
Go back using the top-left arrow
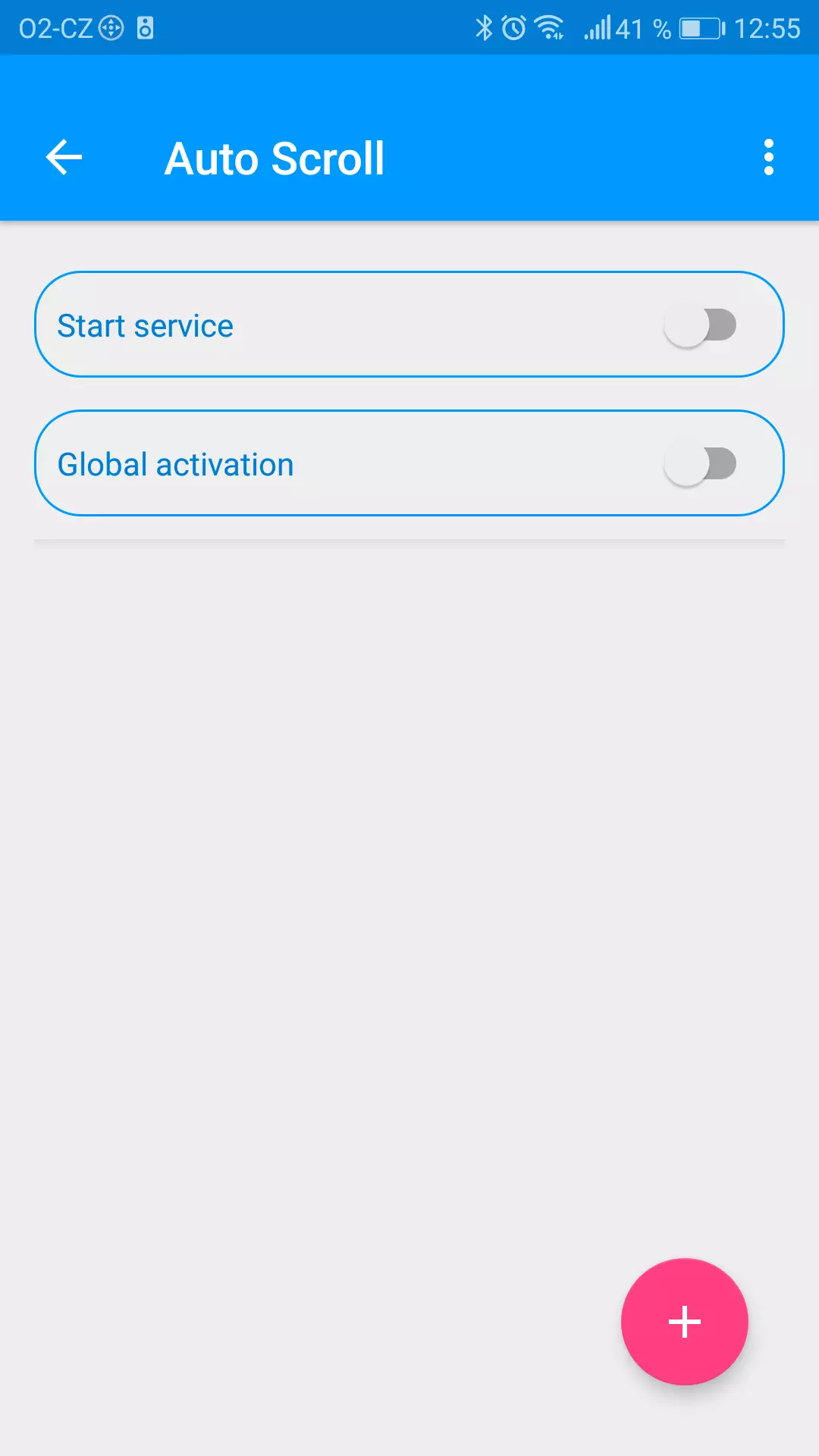pyautogui.click(x=64, y=158)
